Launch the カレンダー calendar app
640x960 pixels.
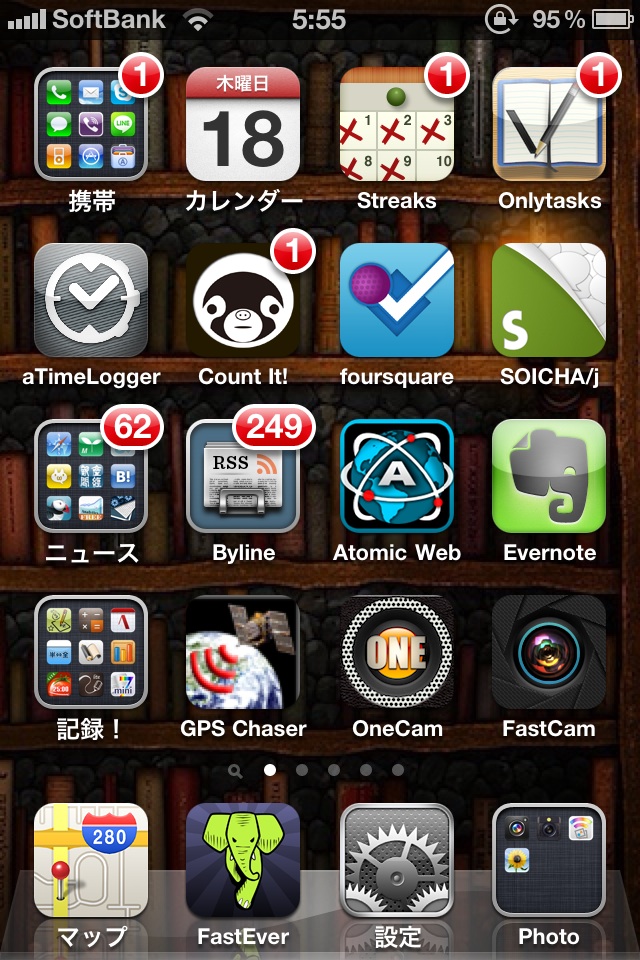(243, 124)
